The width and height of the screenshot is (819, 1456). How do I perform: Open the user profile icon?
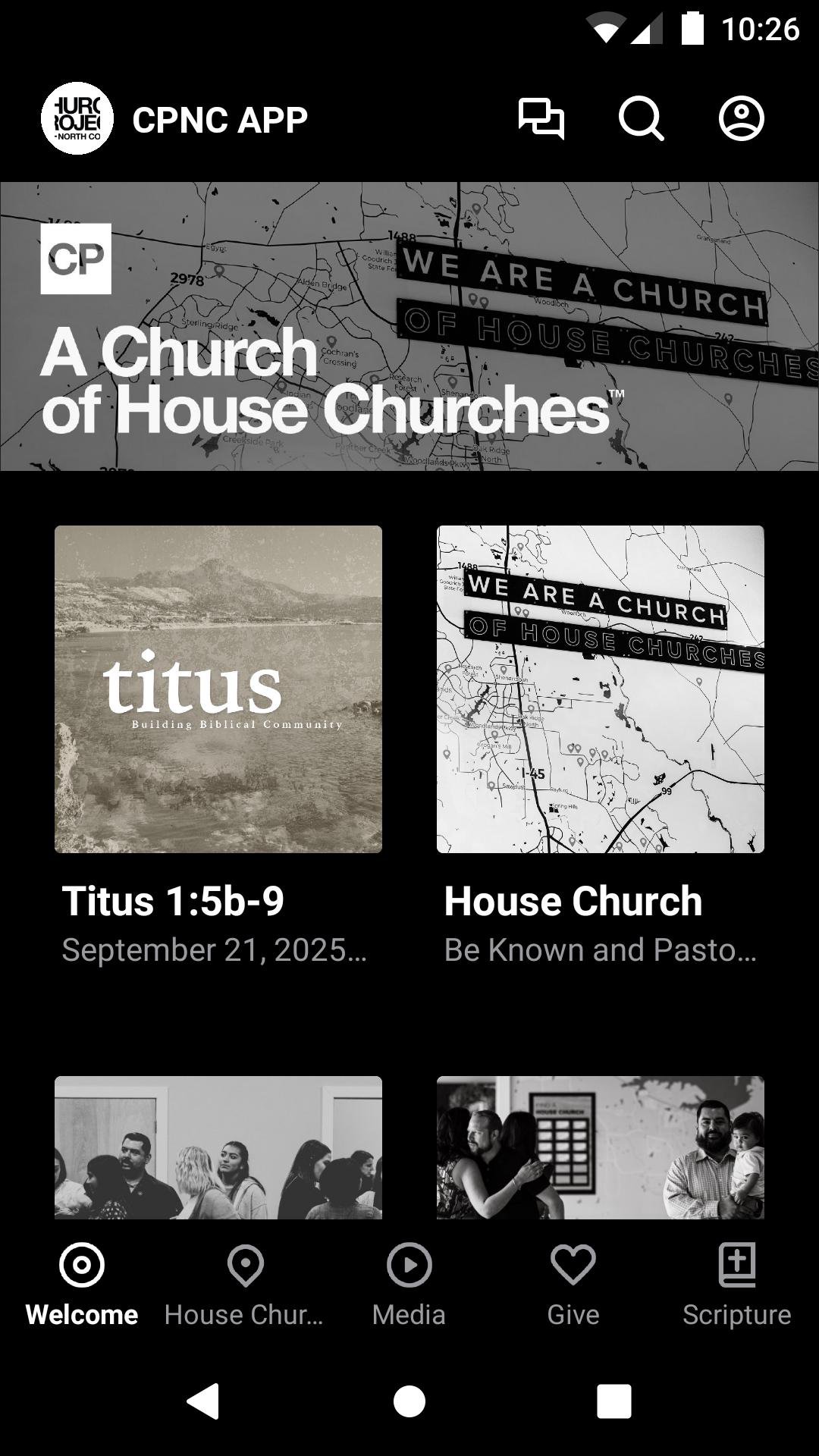pyautogui.click(x=741, y=119)
